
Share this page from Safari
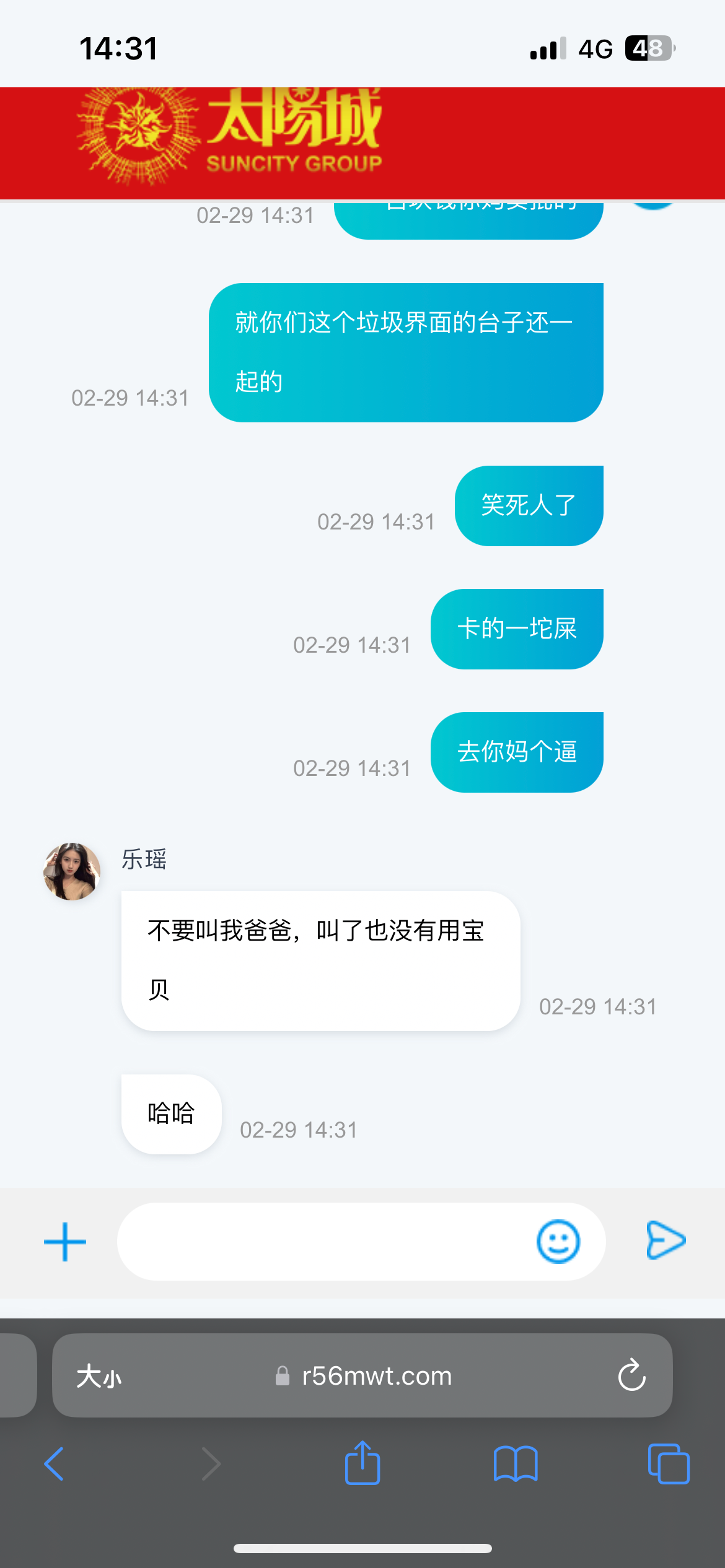pos(362,1463)
